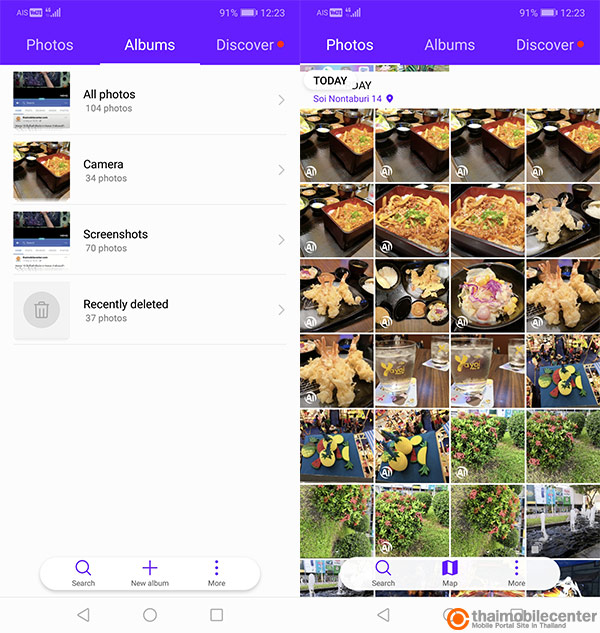Image resolution: width=600 pixels, height=633 pixels.
Task: Tap Search next to the Map button
Action: pyautogui.click(x=383, y=573)
